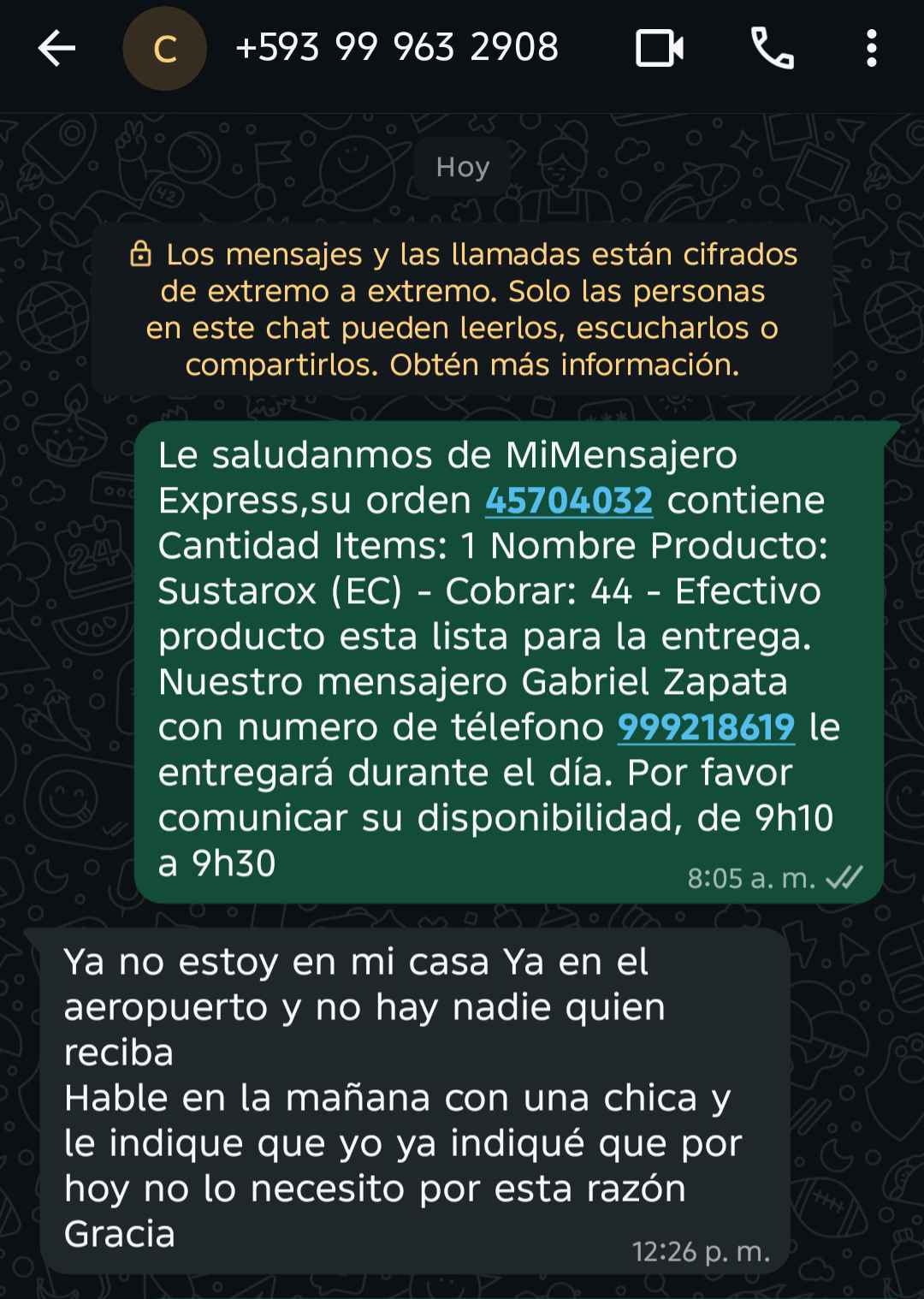Start a video call
924x1299 pixels.
(660, 48)
